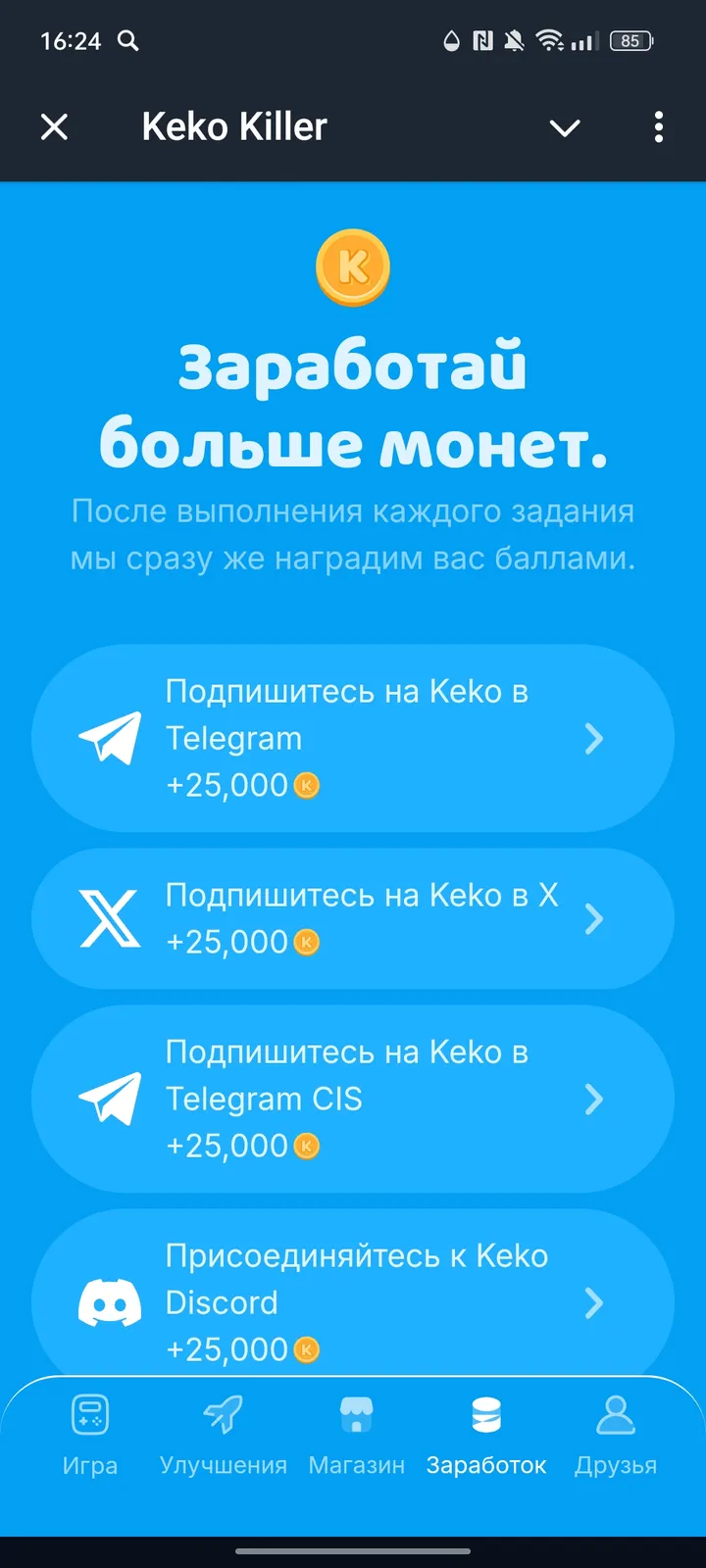Expand the Подпишитесь на Keko в X task

[x=595, y=918]
